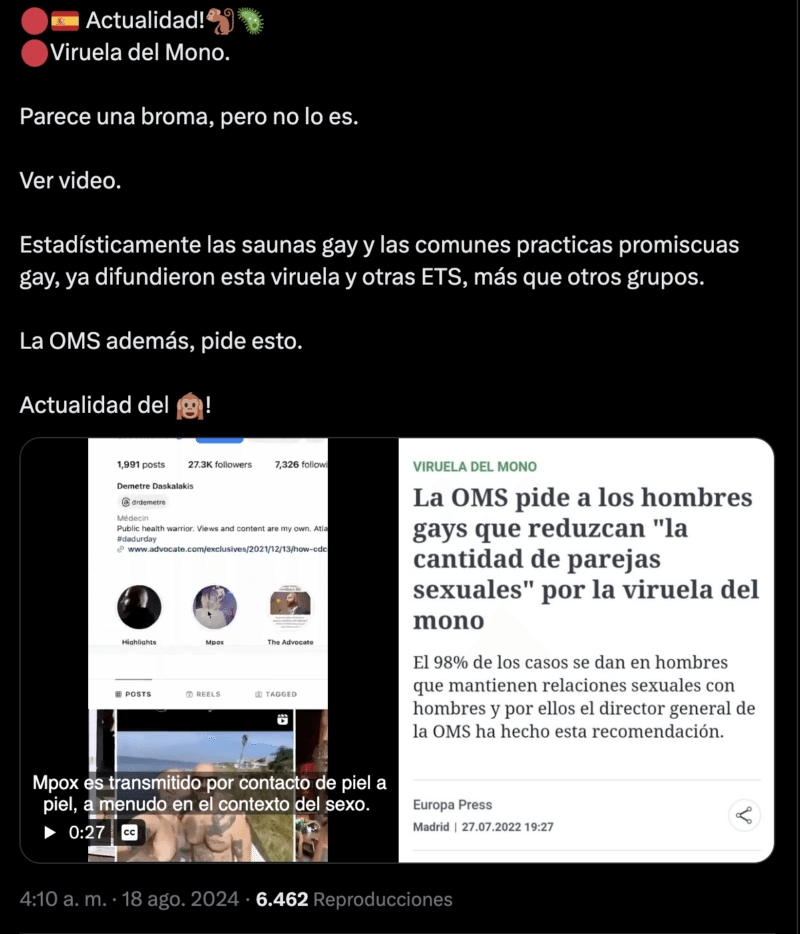Open the "Mpox" story highlight circle
Screen dimensions: 800x934
click(x=215, y=607)
